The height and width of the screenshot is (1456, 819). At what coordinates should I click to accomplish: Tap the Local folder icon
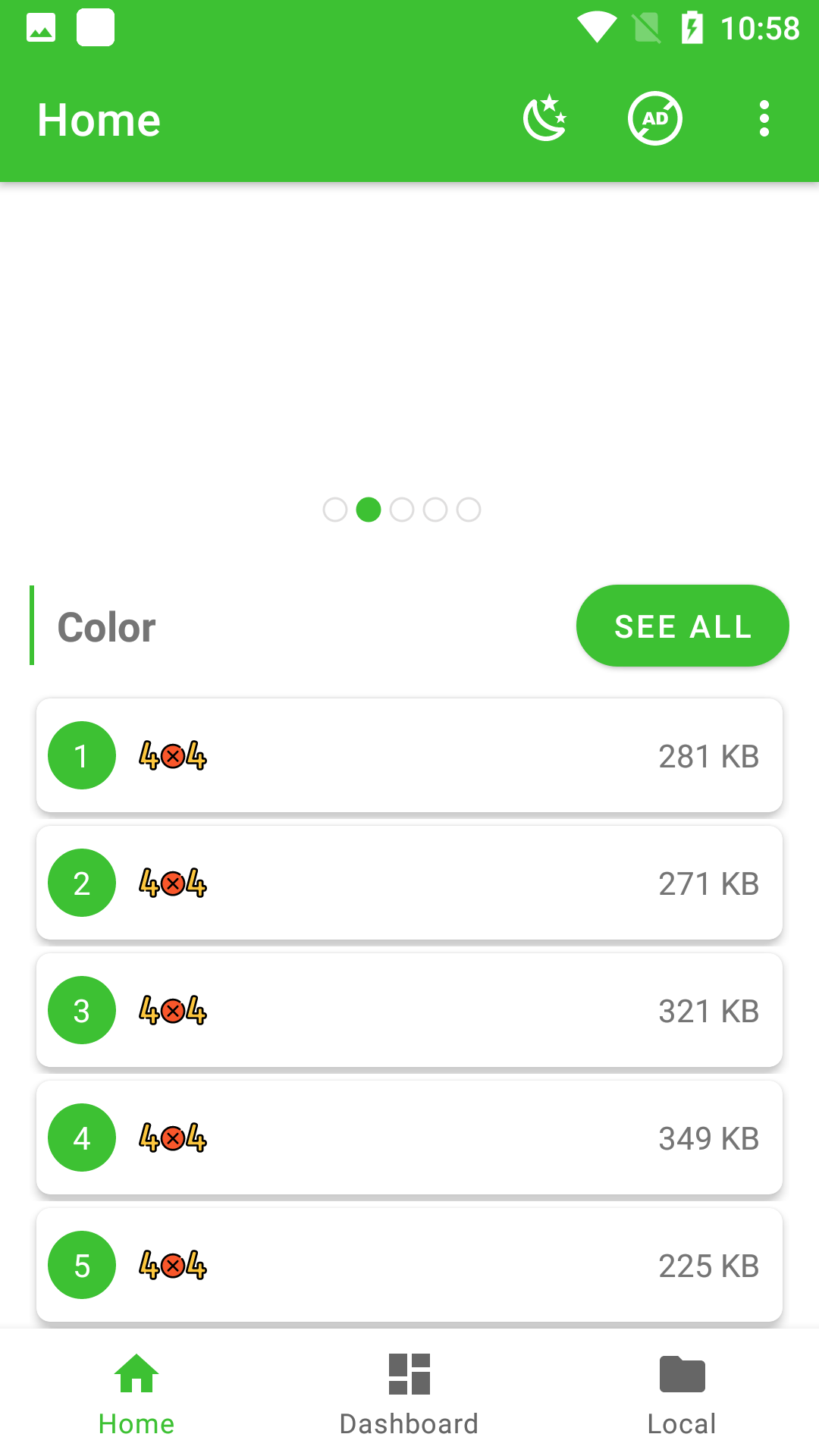[682, 1373]
